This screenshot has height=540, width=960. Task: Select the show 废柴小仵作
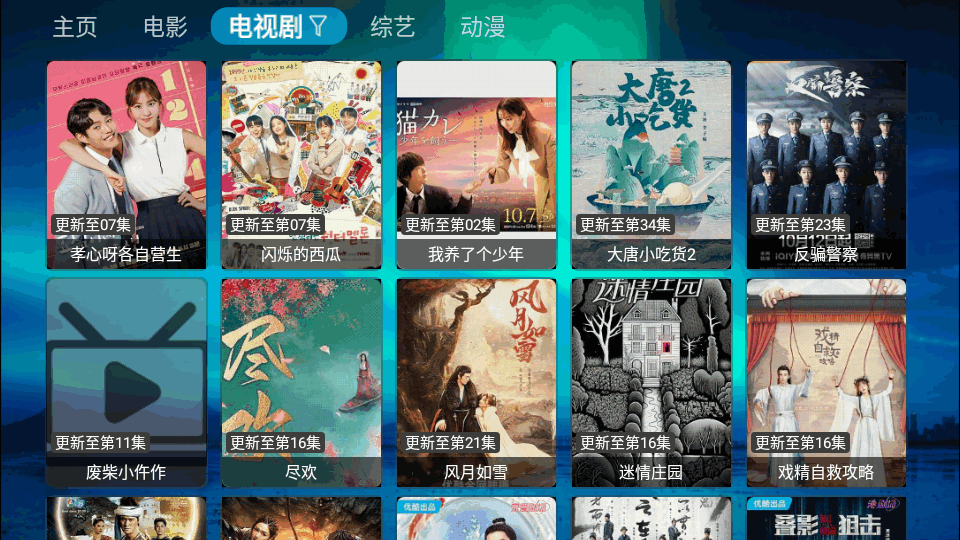[126, 383]
